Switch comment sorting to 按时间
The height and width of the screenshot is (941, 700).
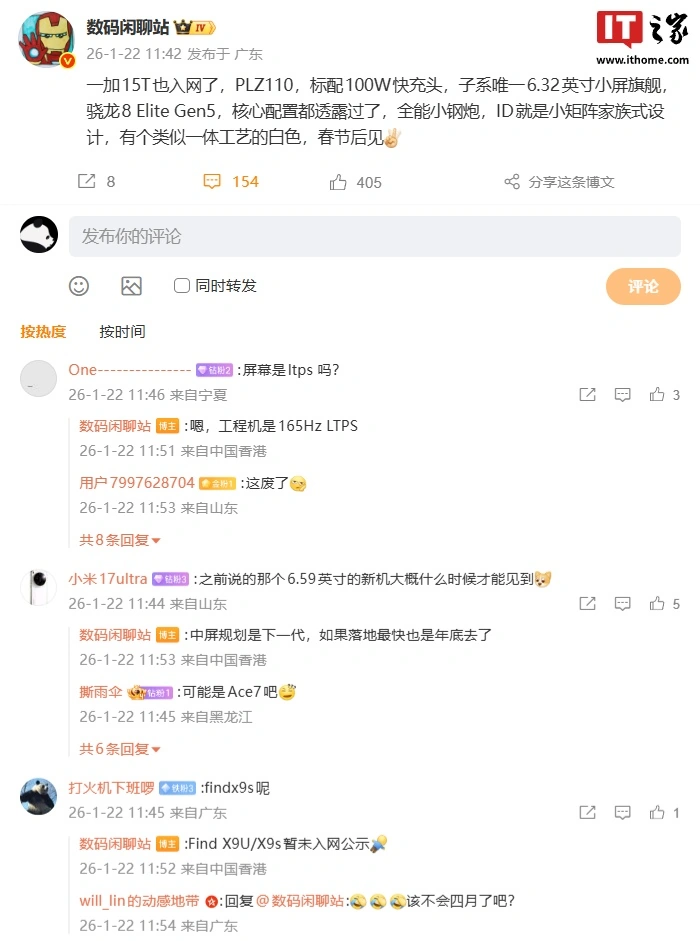pyautogui.click(x=122, y=332)
